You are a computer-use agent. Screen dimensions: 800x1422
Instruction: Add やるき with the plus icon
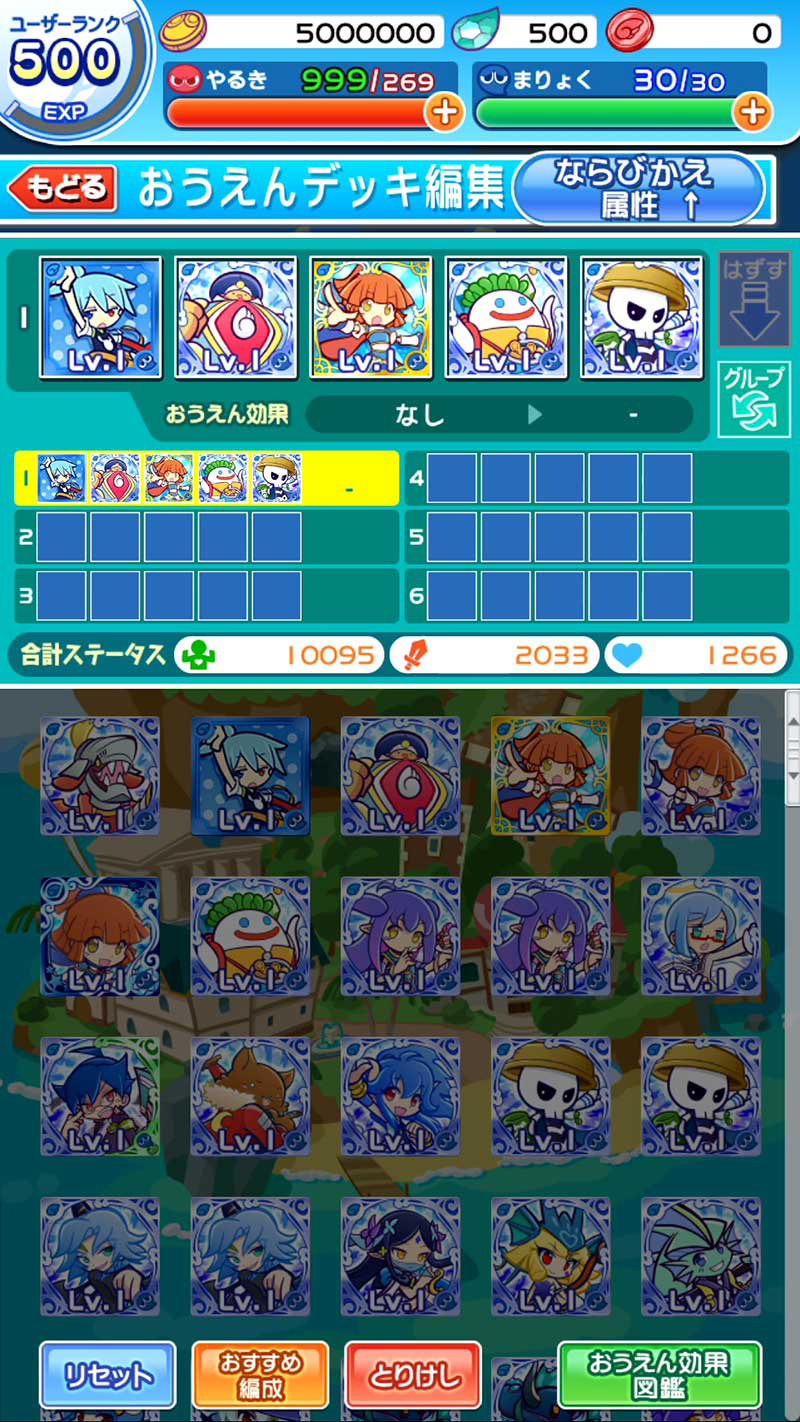pos(444,112)
